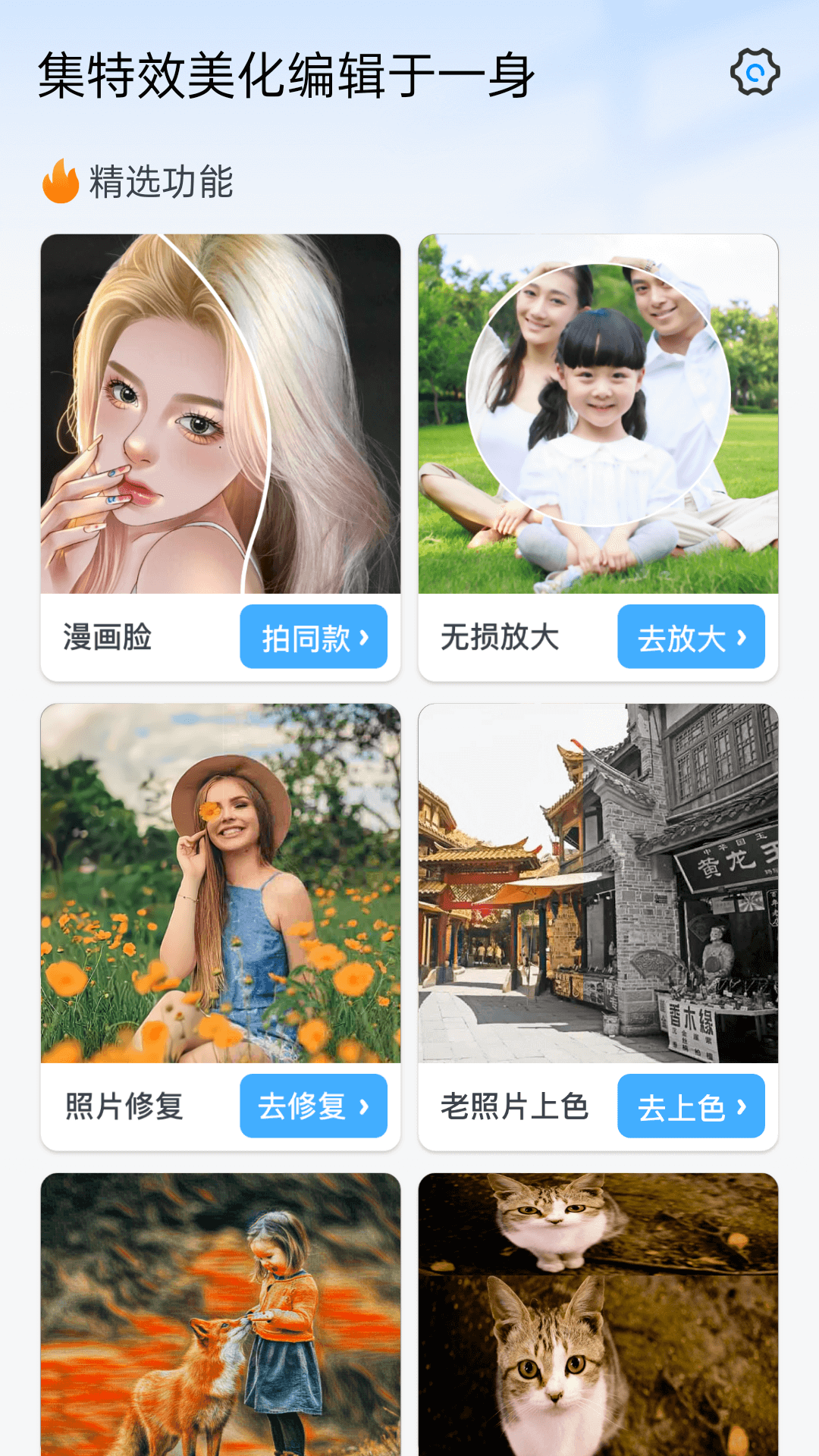Open the settings gear icon
The height and width of the screenshot is (1456, 819).
coord(755,73)
